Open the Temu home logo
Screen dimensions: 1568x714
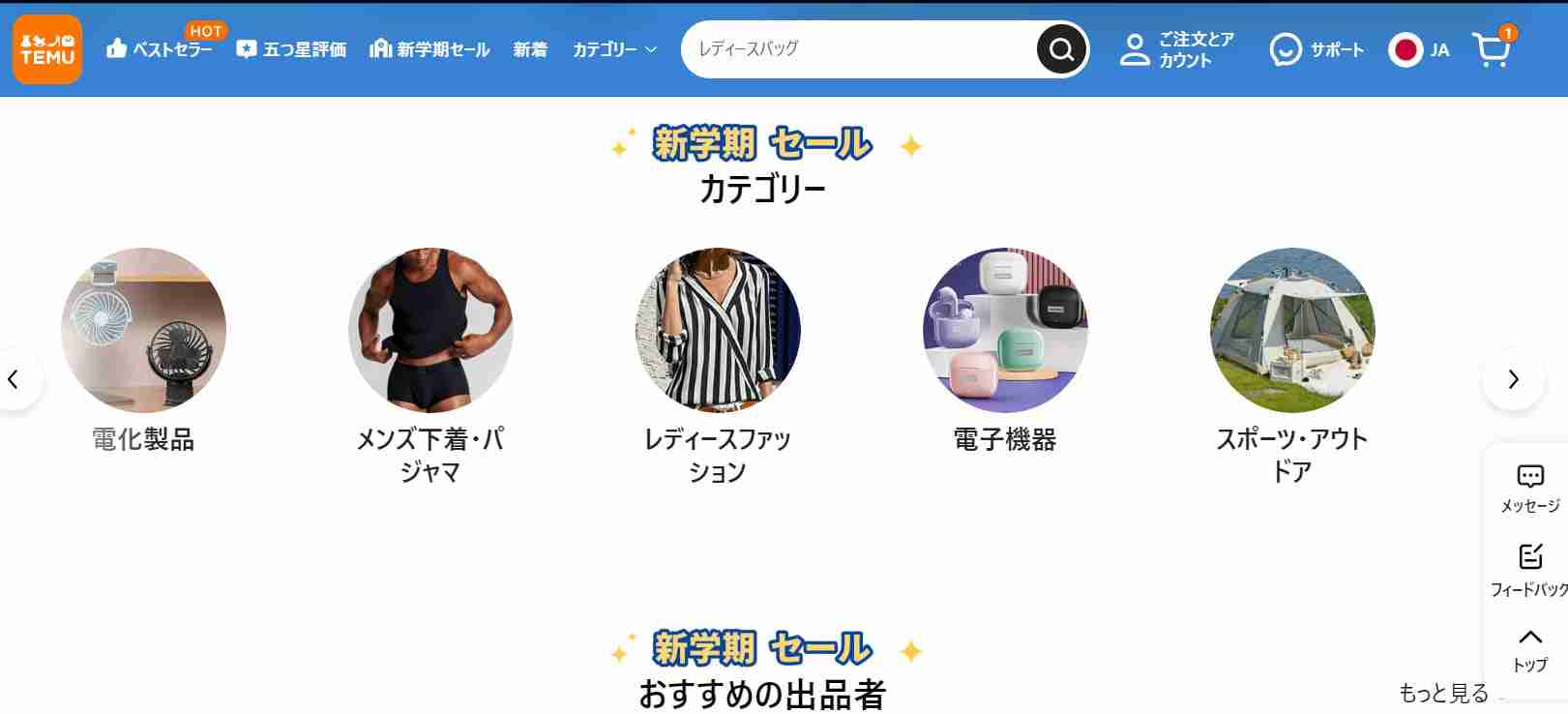pos(47,49)
